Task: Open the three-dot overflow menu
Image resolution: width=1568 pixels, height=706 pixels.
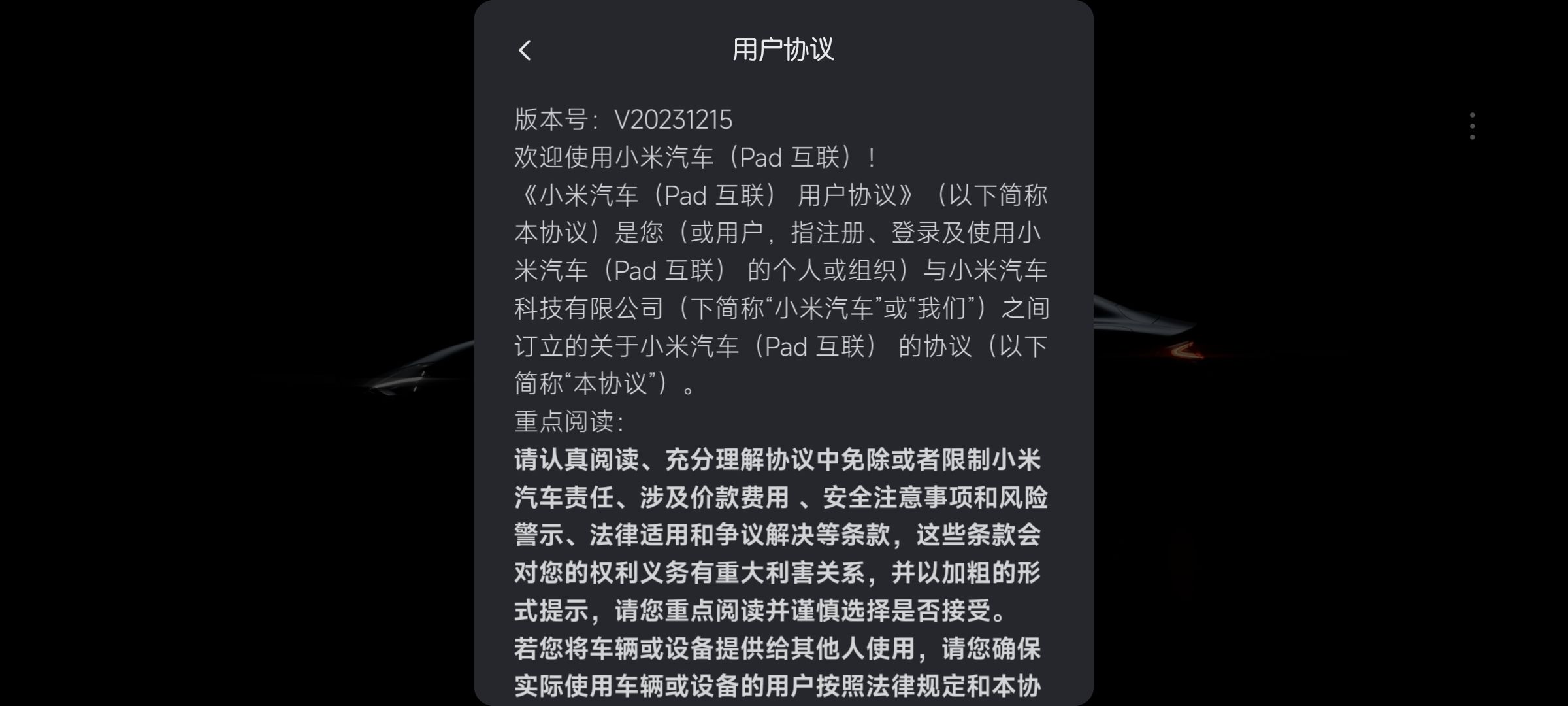Action: pyautogui.click(x=1472, y=126)
